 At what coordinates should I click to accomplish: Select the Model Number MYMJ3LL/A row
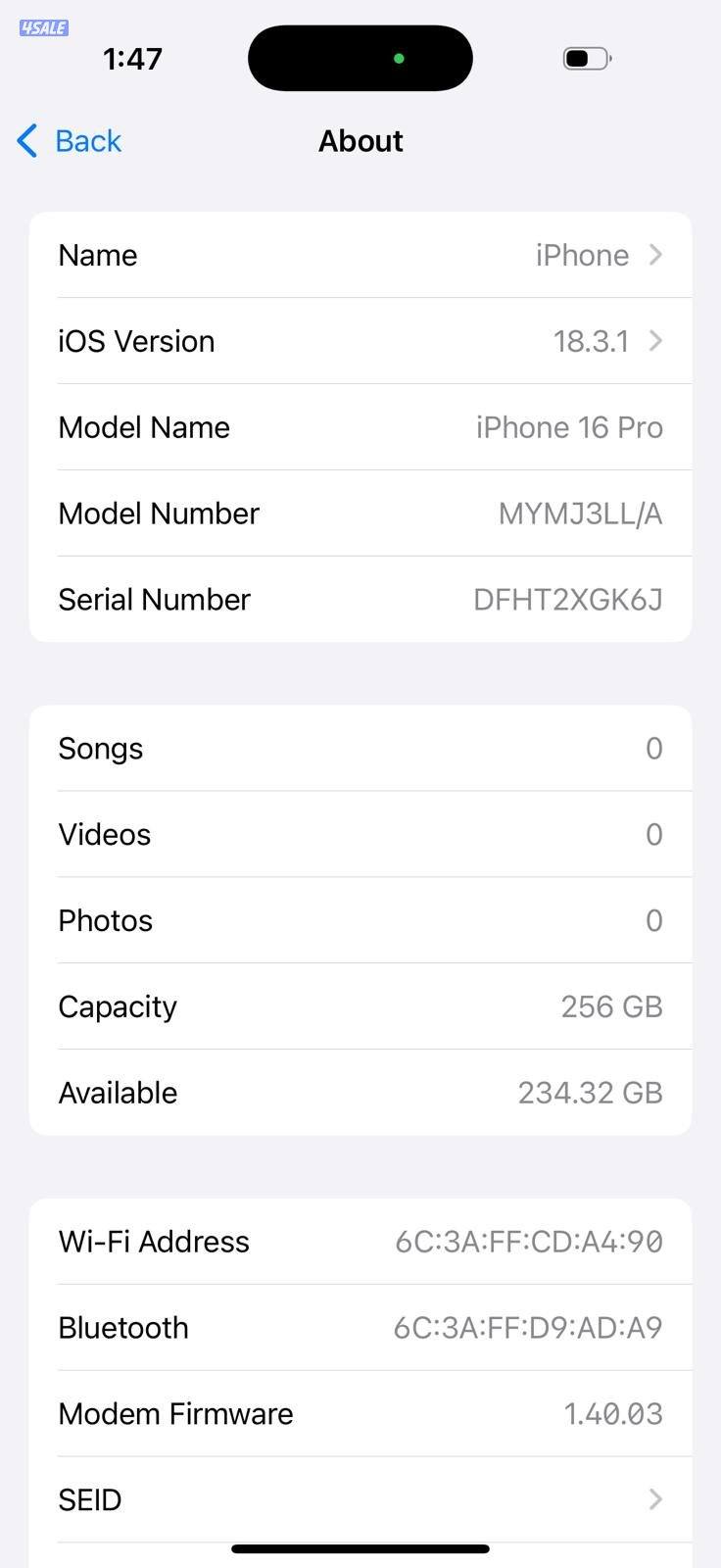pyautogui.click(x=360, y=513)
